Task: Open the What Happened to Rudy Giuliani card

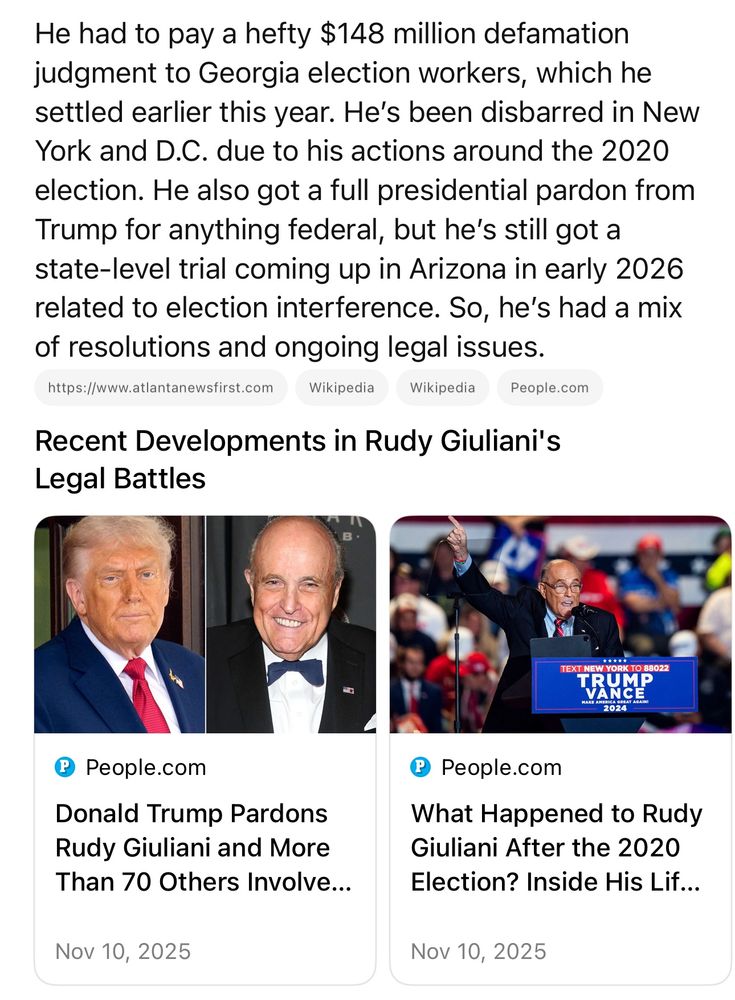Action: coord(559,847)
